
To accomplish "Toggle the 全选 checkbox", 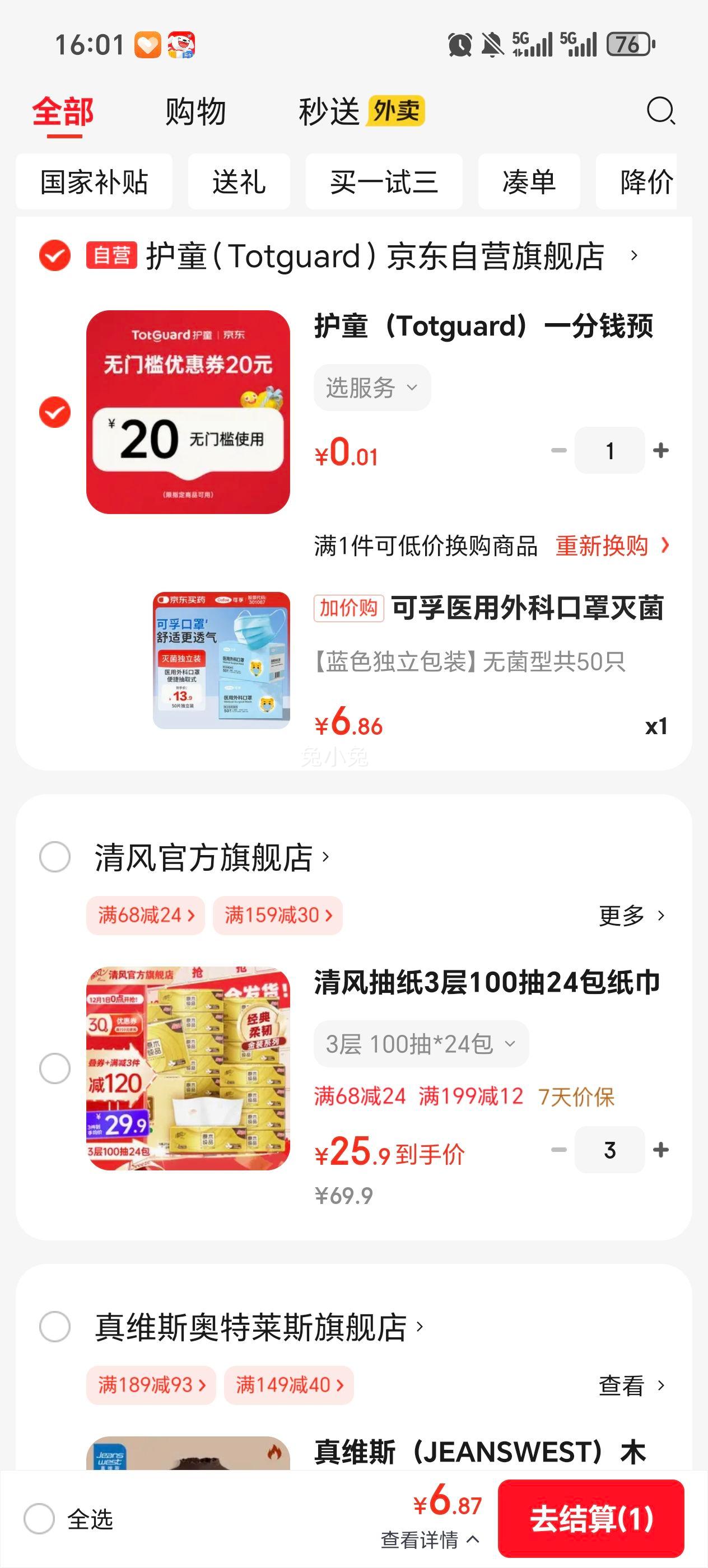I will [40, 1519].
